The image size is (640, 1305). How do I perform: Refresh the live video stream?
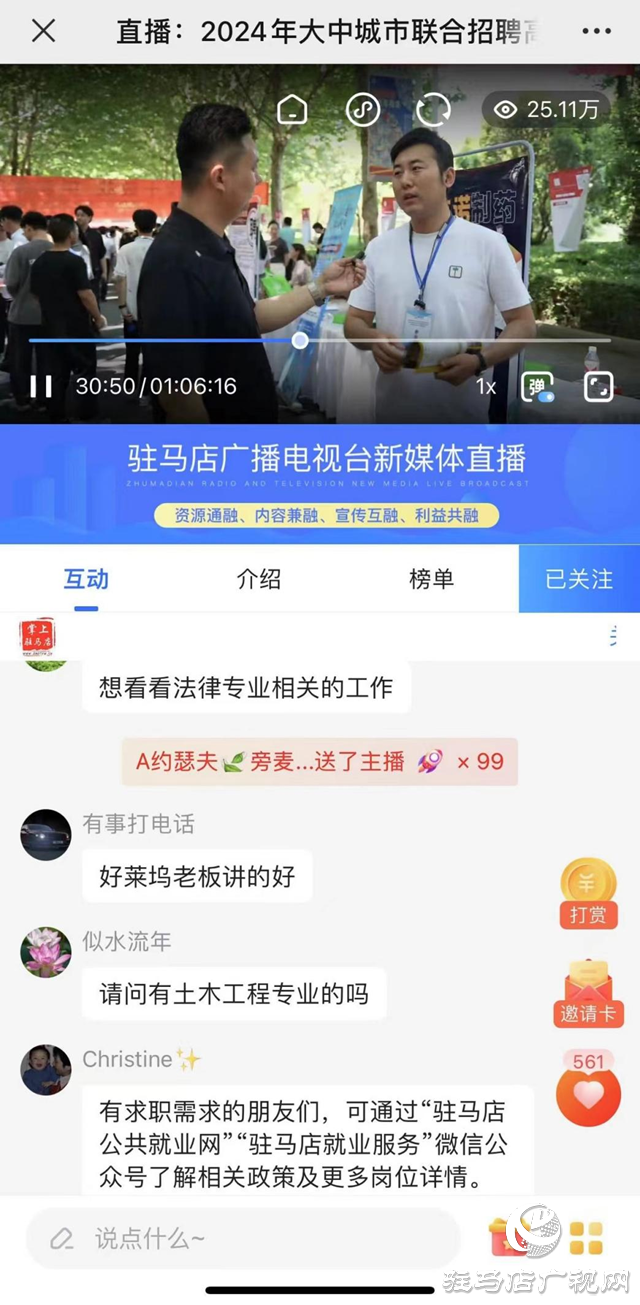point(433,109)
